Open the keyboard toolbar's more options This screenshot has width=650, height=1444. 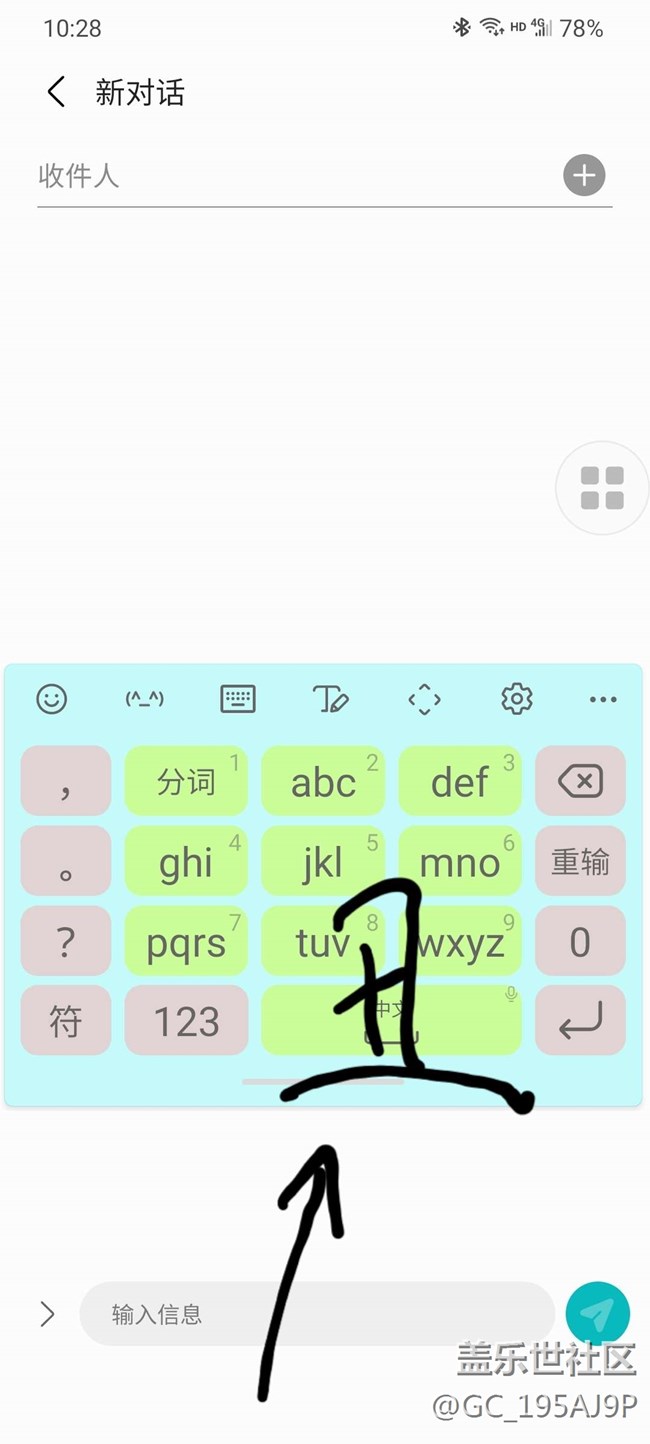603,699
